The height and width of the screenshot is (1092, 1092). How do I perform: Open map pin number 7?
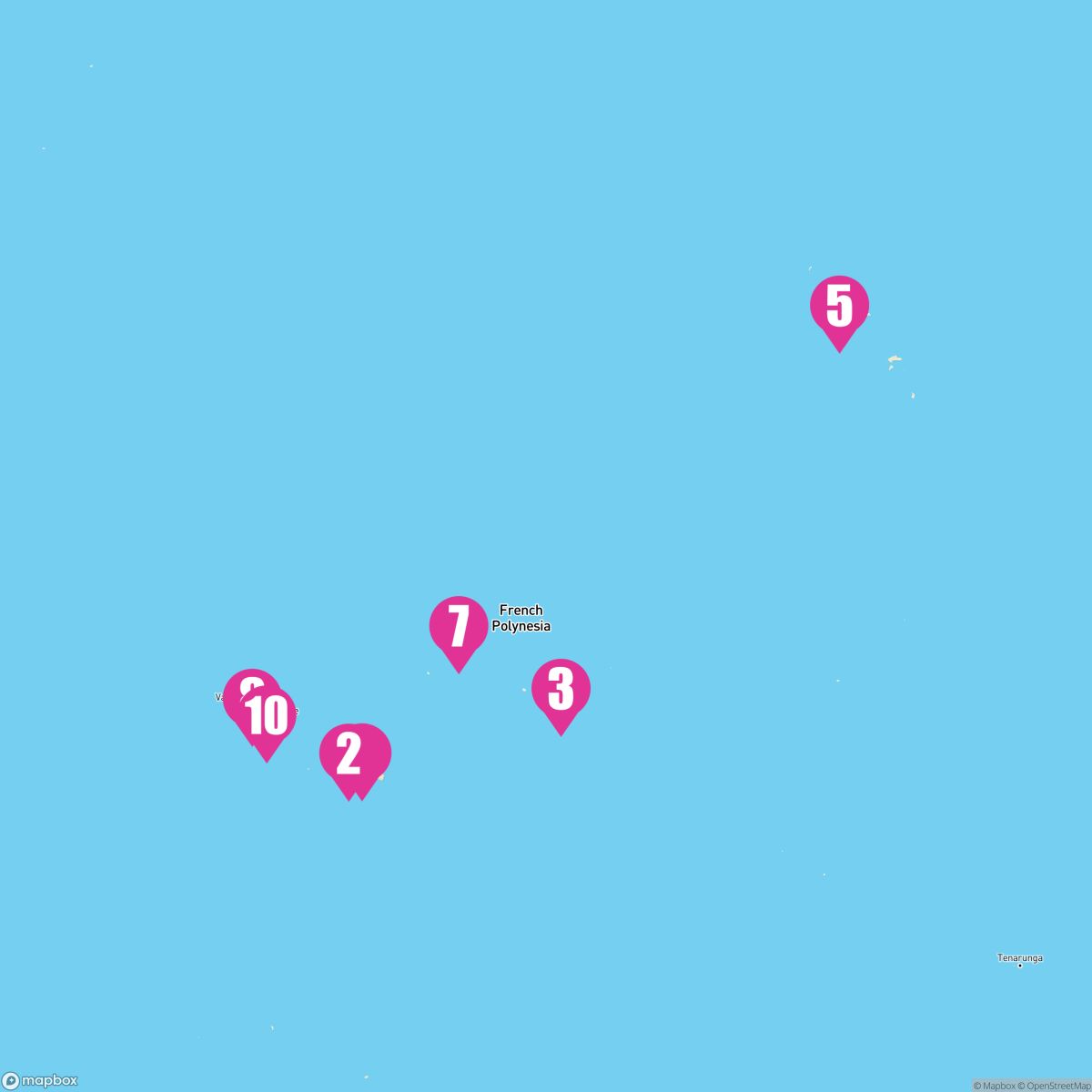click(x=459, y=626)
